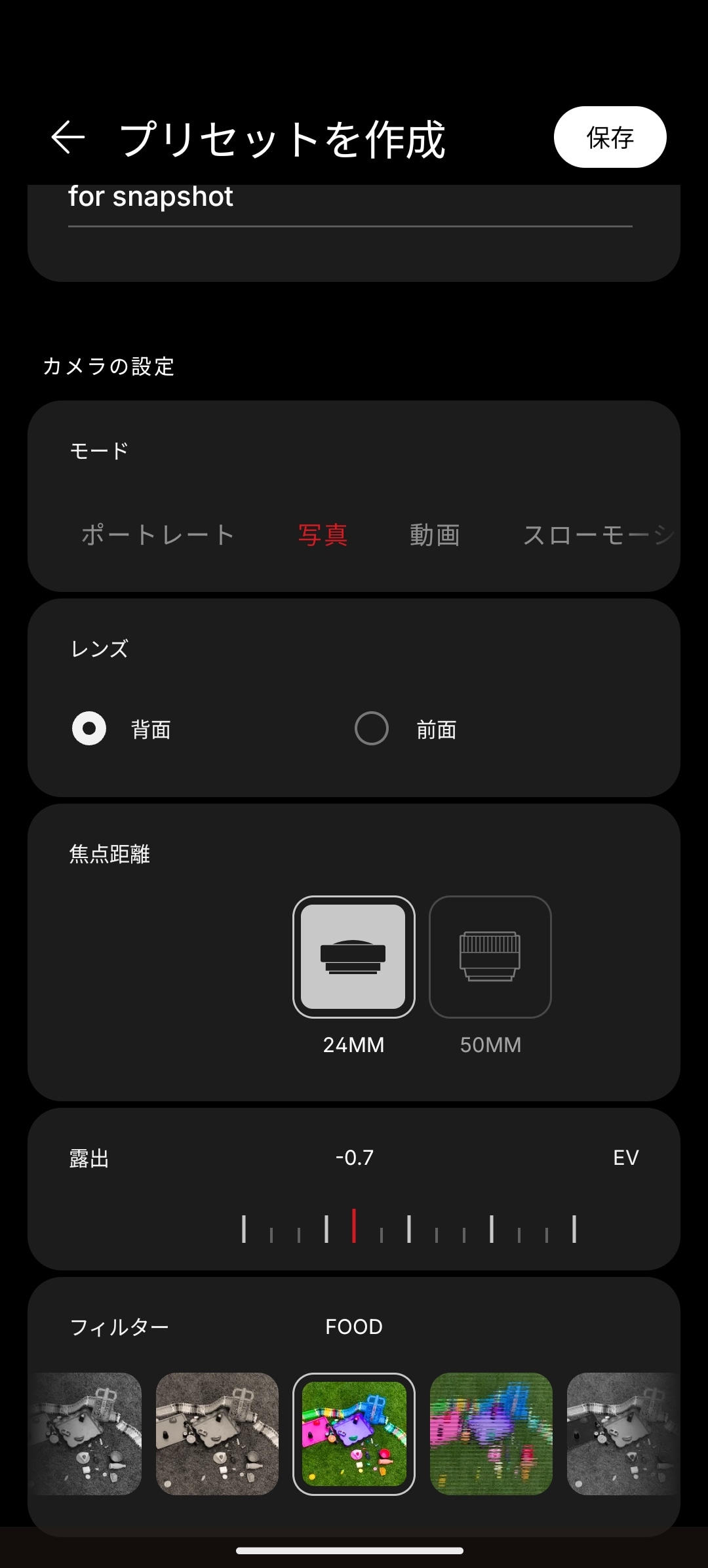Save the preset with 保存
This screenshot has width=708, height=1568.
coord(610,137)
